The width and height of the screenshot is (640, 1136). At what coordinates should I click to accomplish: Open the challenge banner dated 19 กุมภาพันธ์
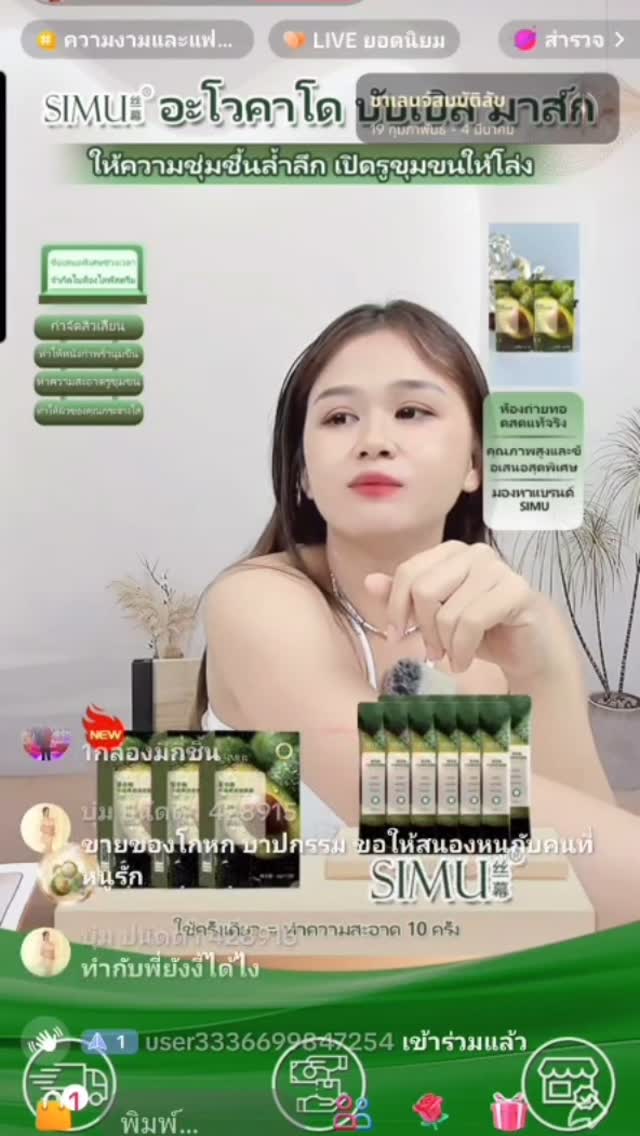tap(487, 108)
